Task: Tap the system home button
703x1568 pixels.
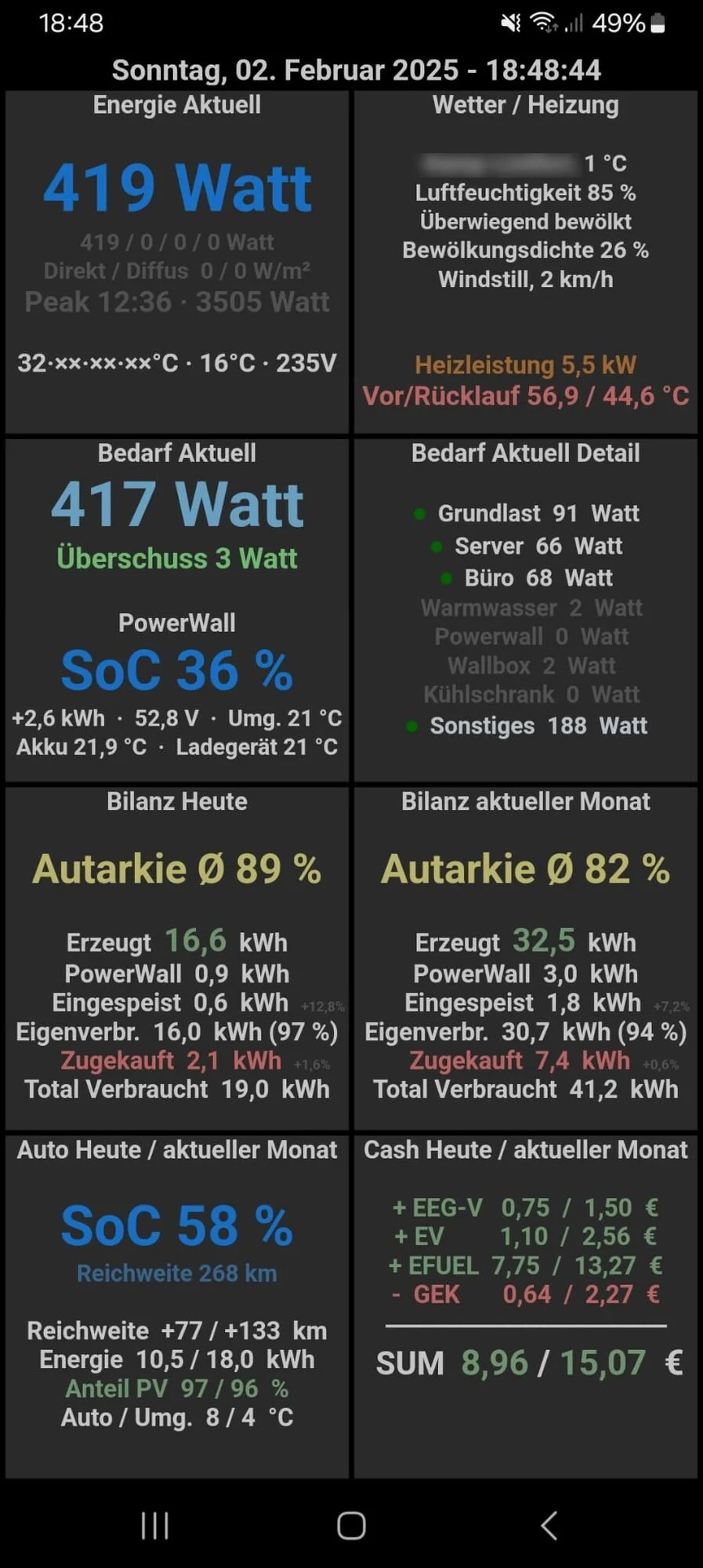Action: tap(351, 1526)
